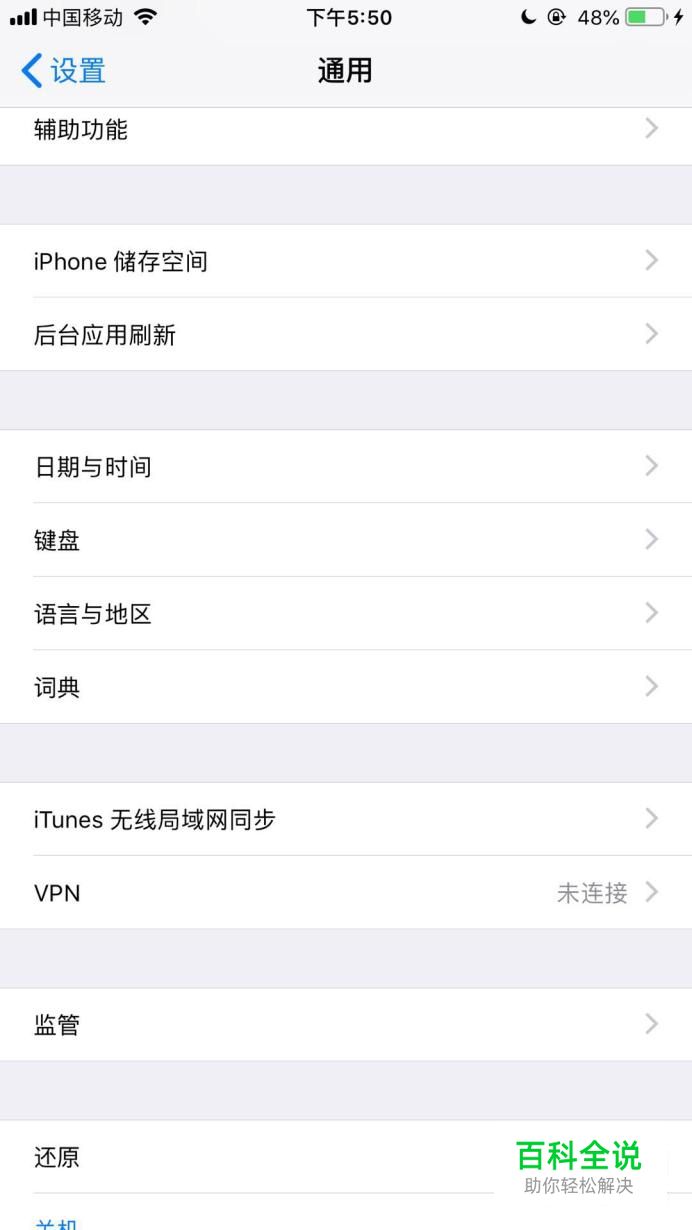This screenshot has width=692, height=1230.
Task: Open 后台应用刷新
Action: [x=346, y=334]
